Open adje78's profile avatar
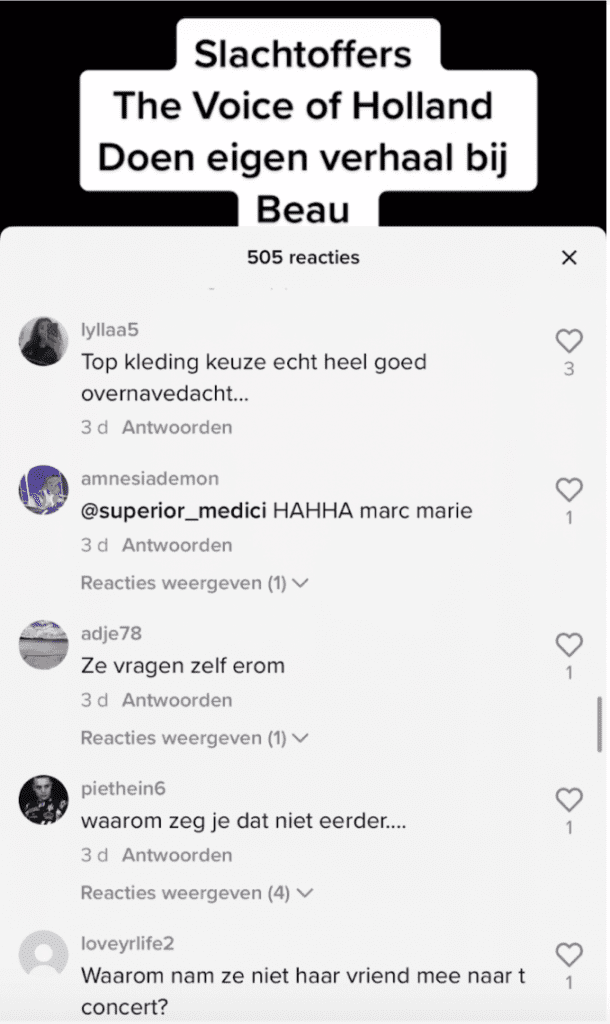610x1024 pixels. 44,646
